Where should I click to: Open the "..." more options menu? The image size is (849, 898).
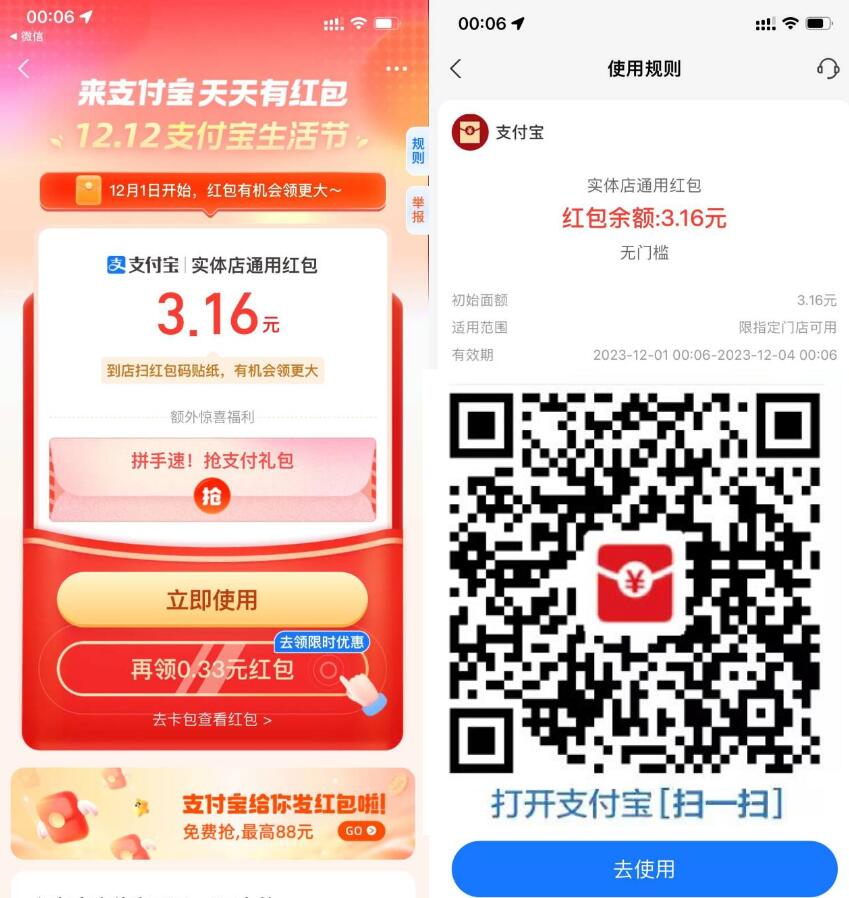pos(397,67)
